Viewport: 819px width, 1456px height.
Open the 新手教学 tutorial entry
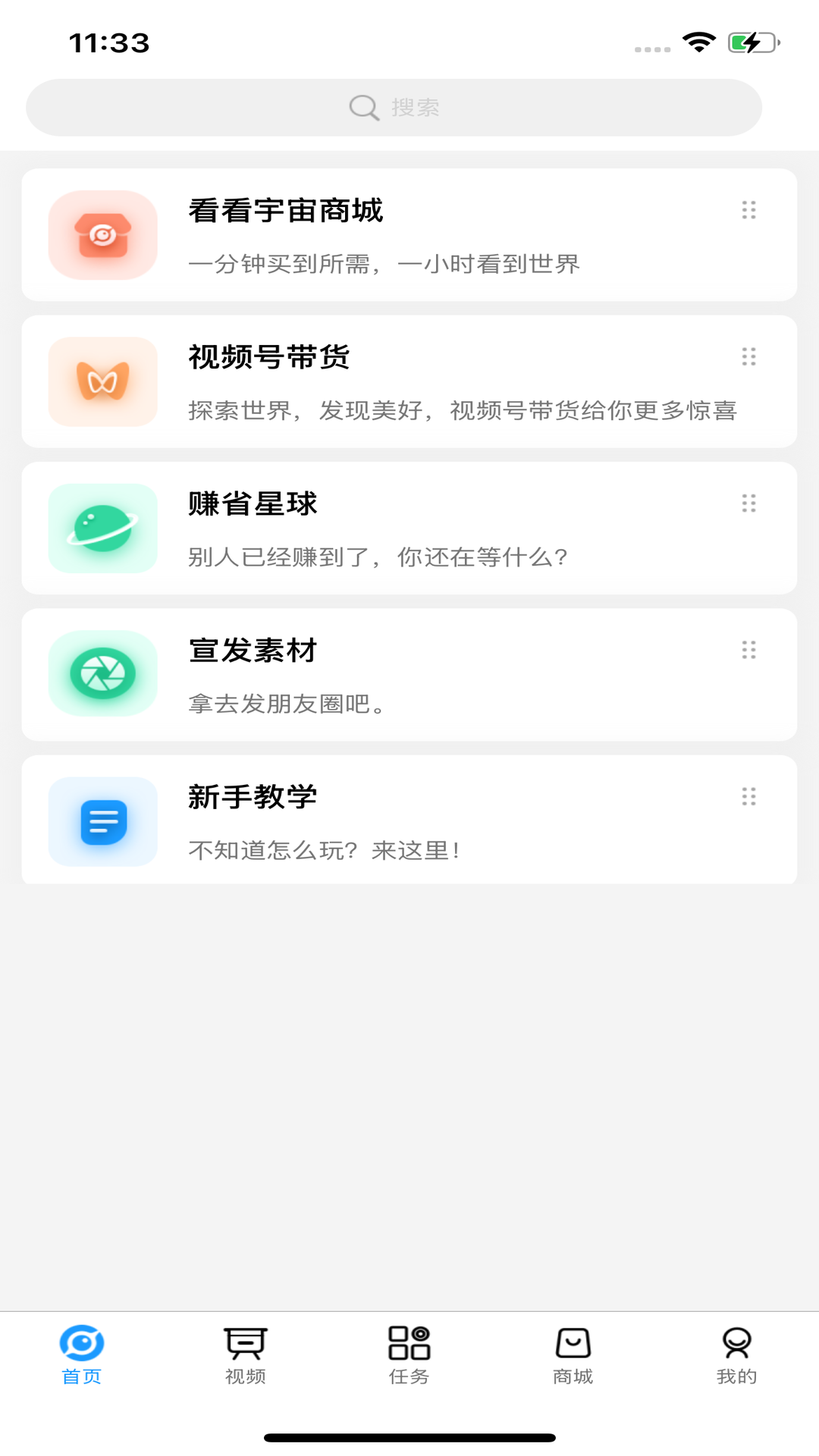point(409,820)
